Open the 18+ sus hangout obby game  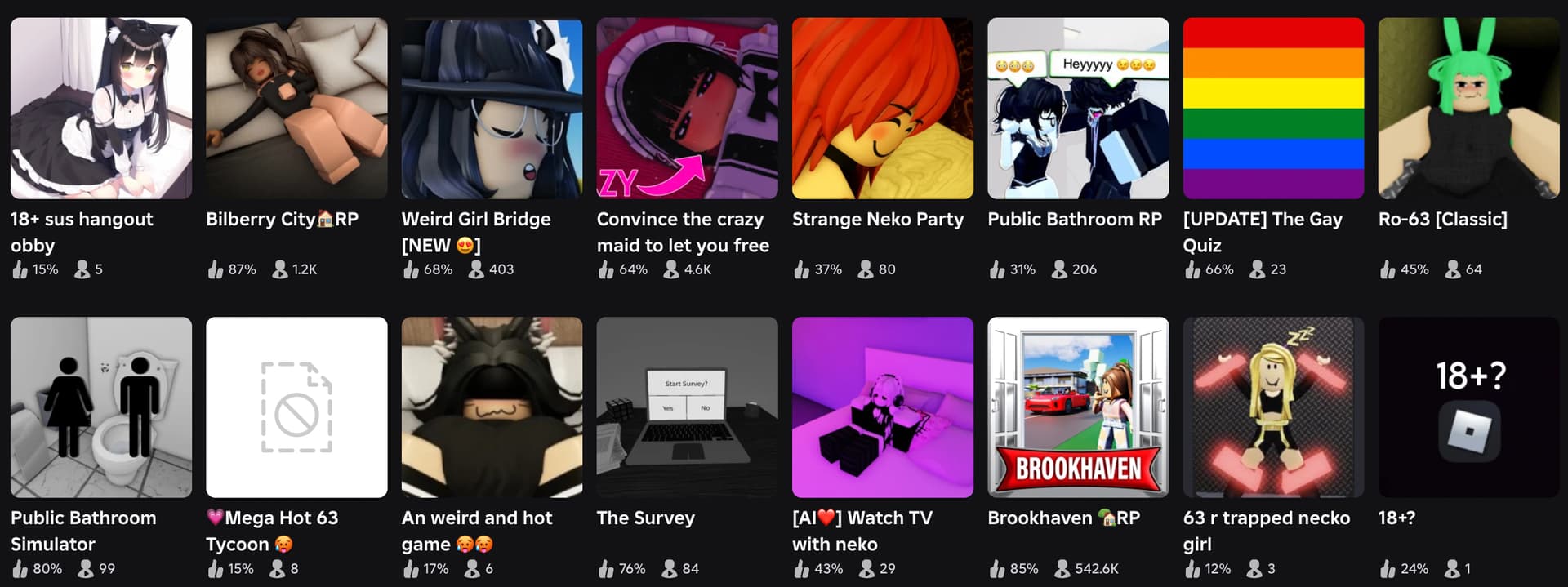100,109
